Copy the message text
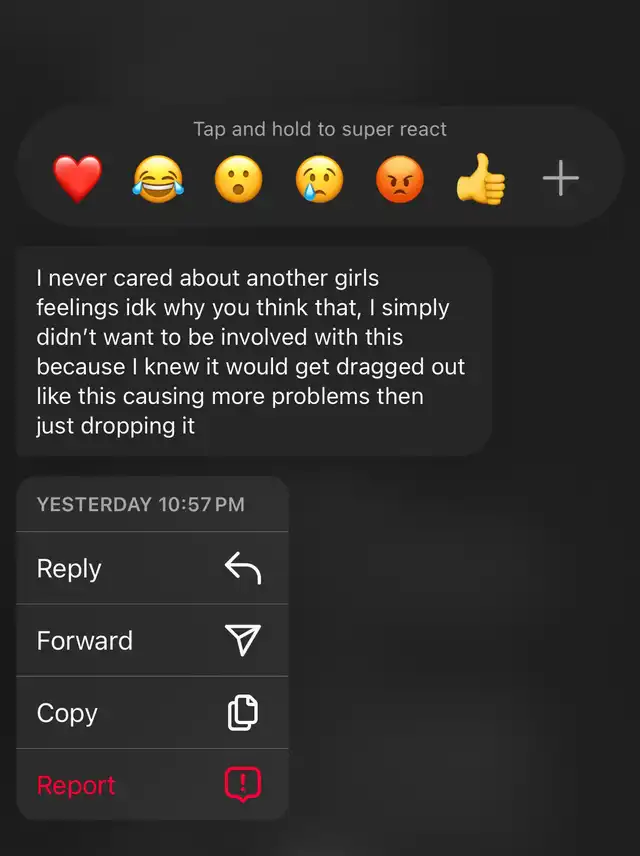This screenshot has height=856, width=640. [x=152, y=712]
